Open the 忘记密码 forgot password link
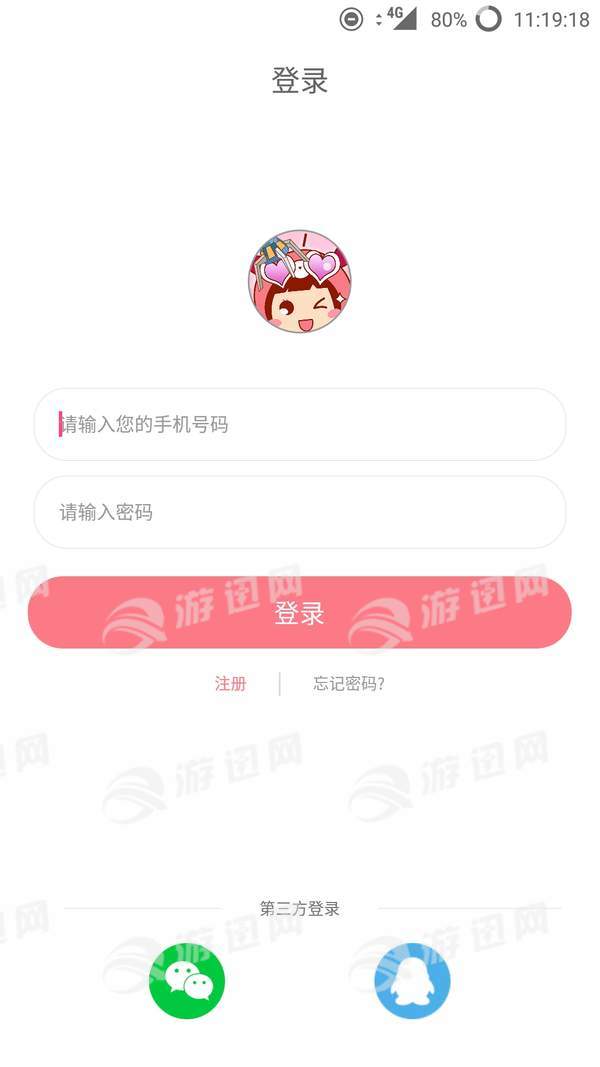The height and width of the screenshot is (1067, 600). pyautogui.click(x=349, y=684)
